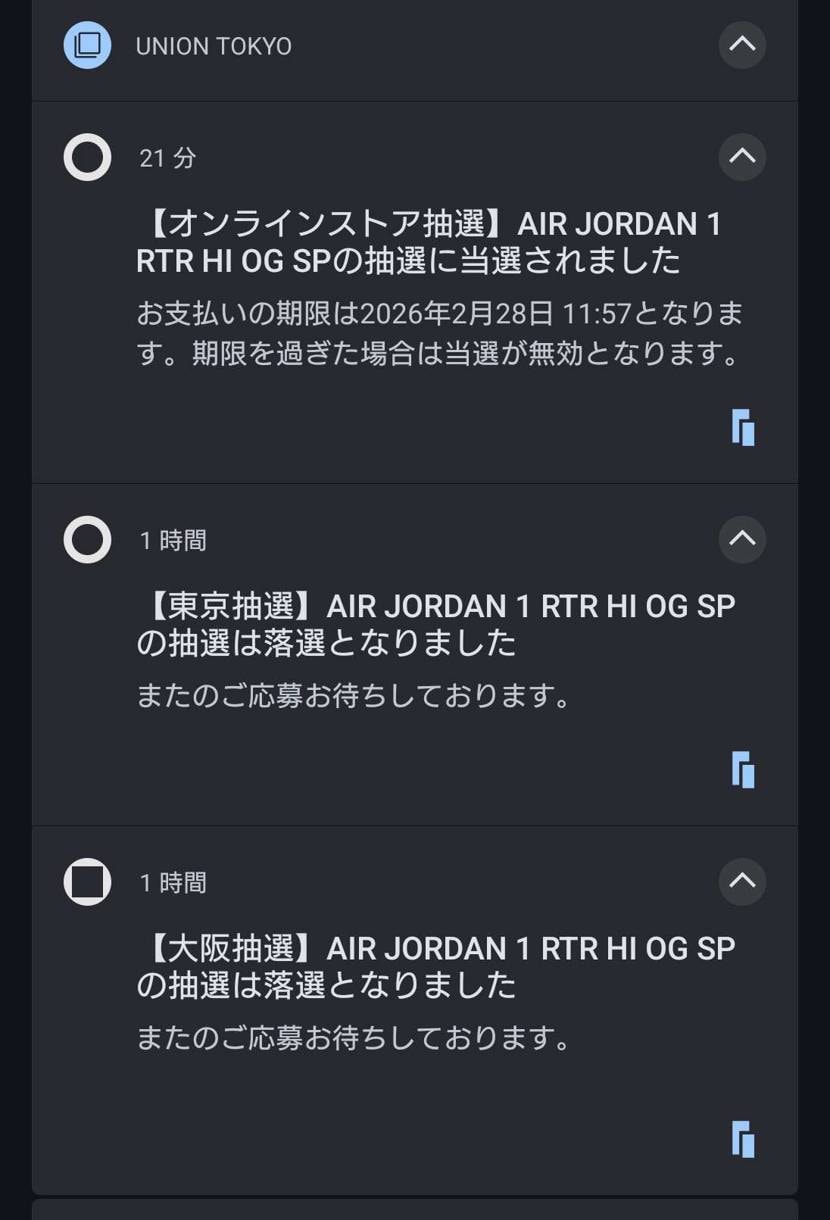Collapse the 東京抽選 losing notification
The width and height of the screenshot is (830, 1220).
(742, 540)
